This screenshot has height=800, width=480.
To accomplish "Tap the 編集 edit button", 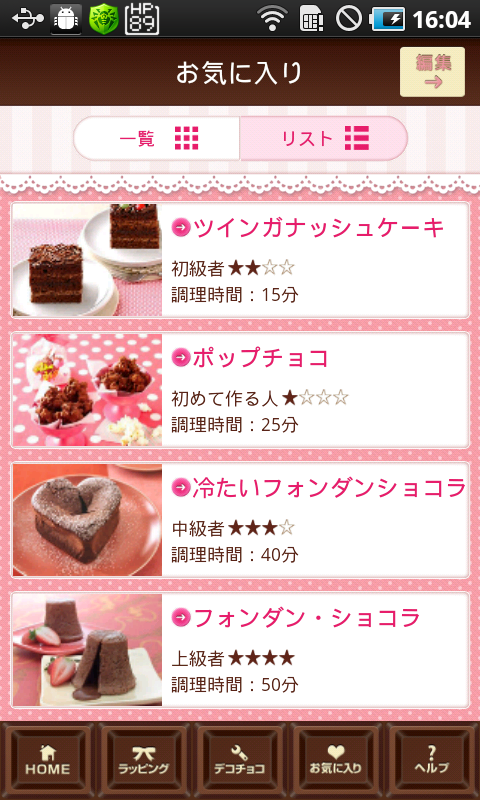I will tap(432, 72).
